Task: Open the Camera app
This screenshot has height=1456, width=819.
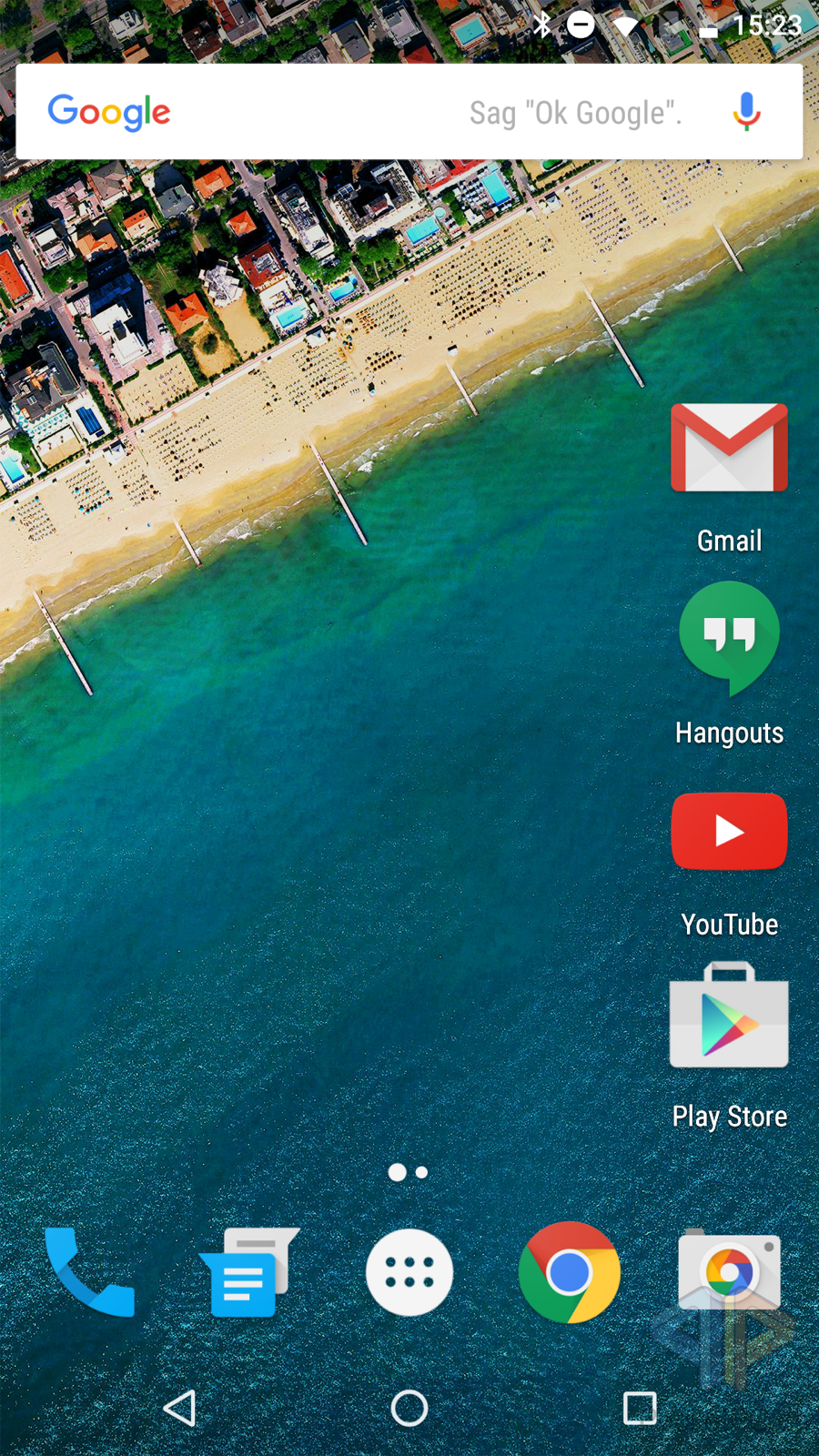Action: 729,1271
